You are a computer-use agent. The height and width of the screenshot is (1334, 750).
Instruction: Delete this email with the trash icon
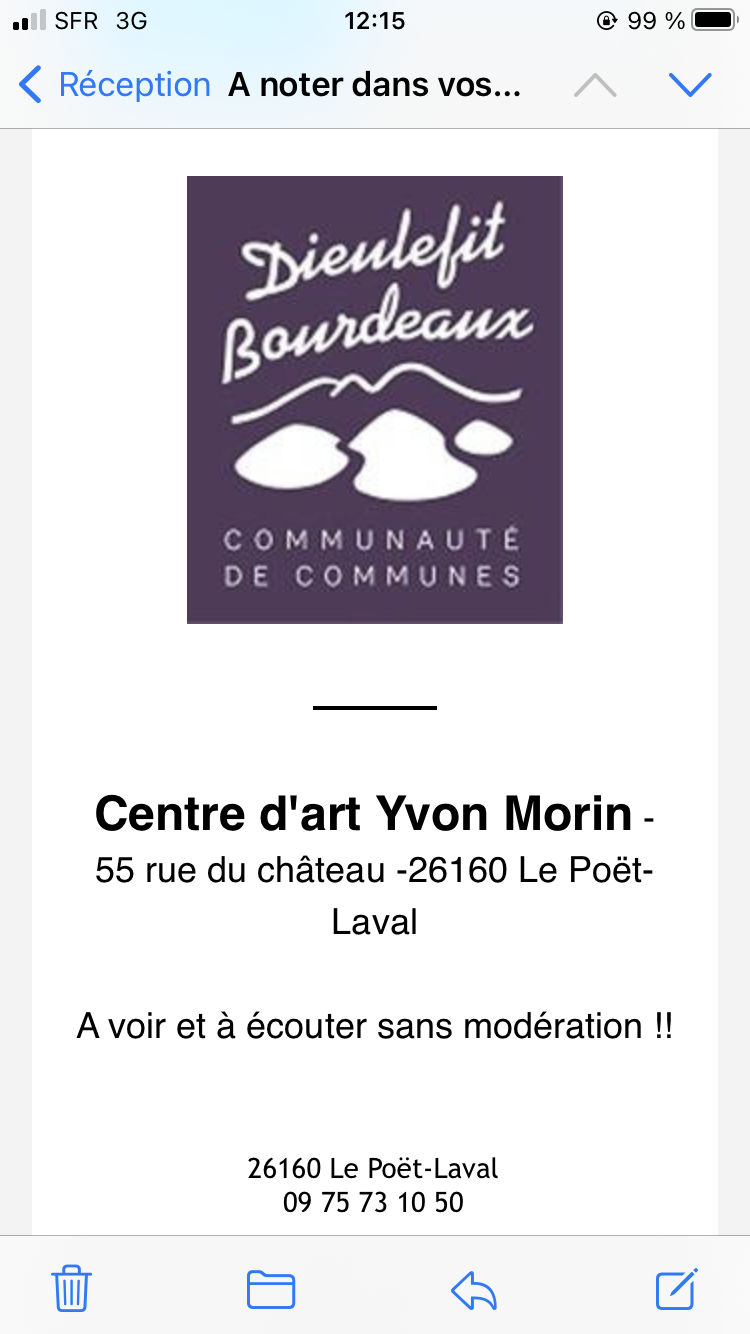(x=72, y=1288)
